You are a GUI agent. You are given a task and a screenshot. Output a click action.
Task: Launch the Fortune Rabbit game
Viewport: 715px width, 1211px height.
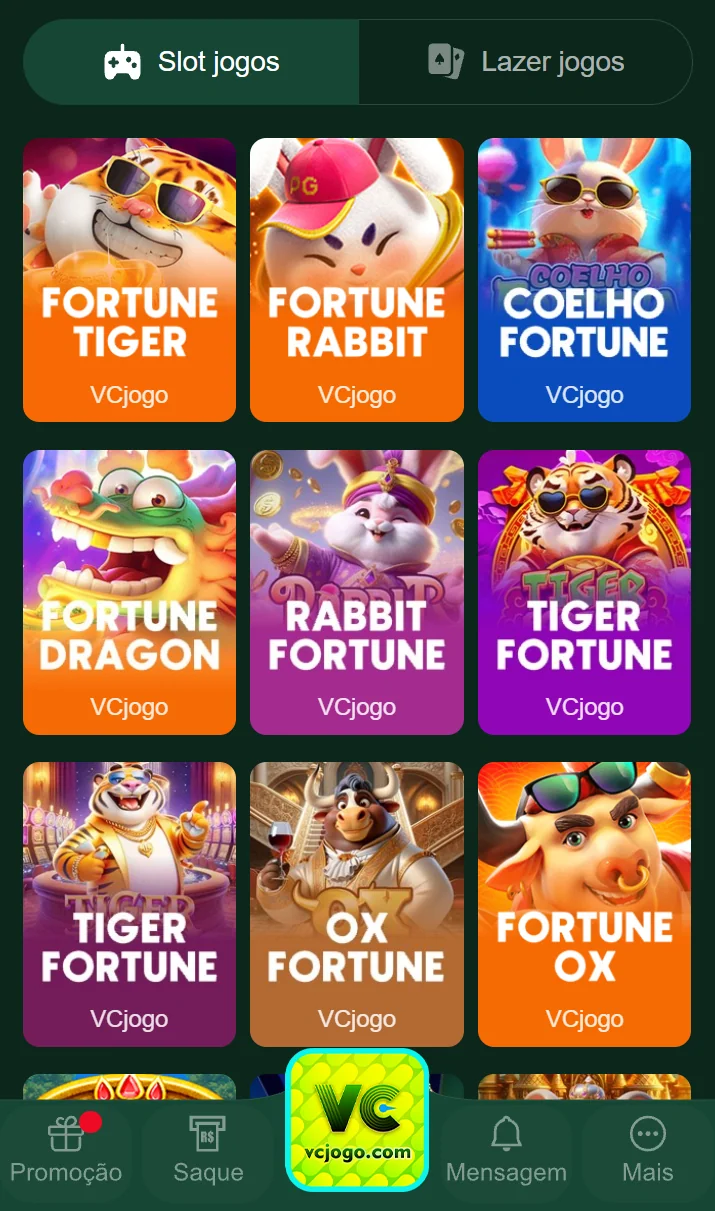click(357, 280)
